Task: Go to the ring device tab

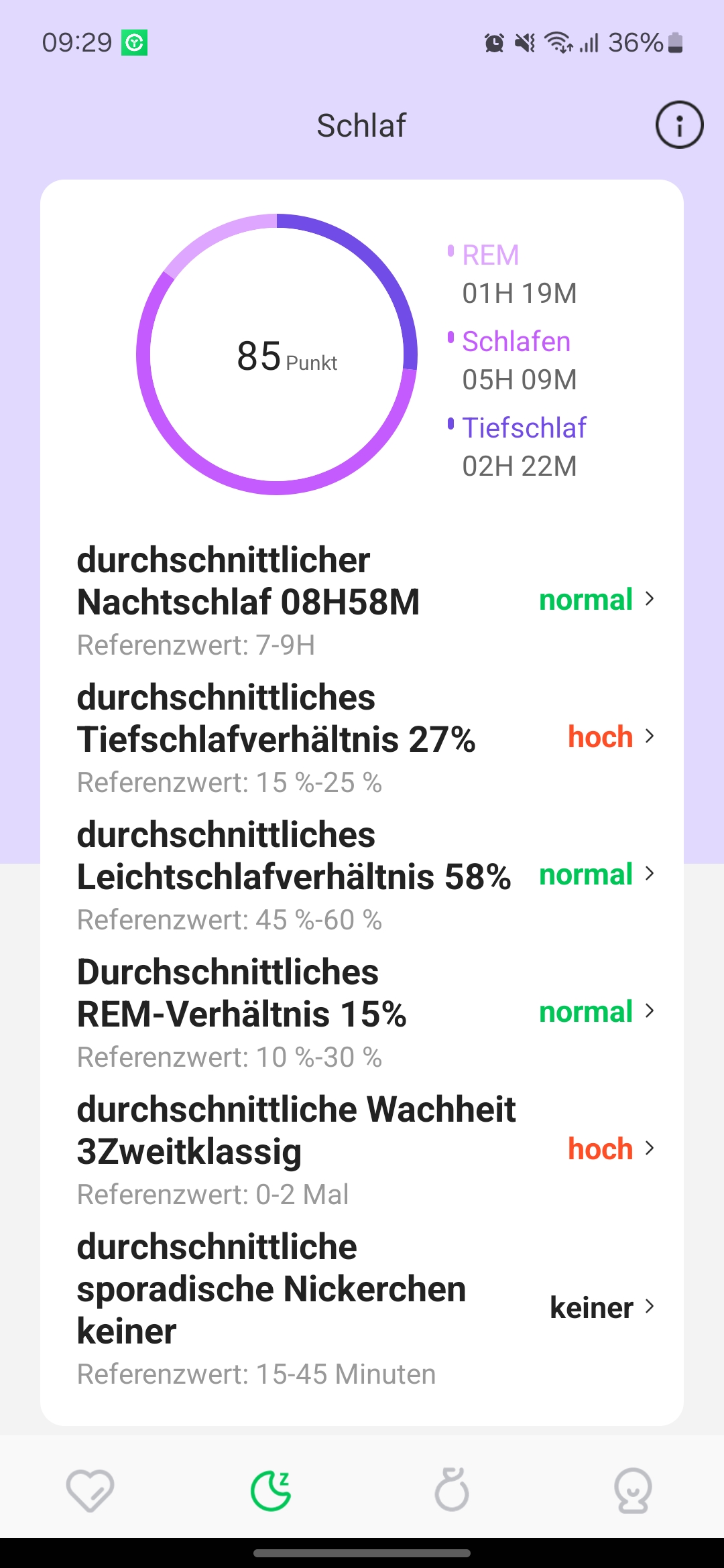Action: click(x=452, y=1491)
